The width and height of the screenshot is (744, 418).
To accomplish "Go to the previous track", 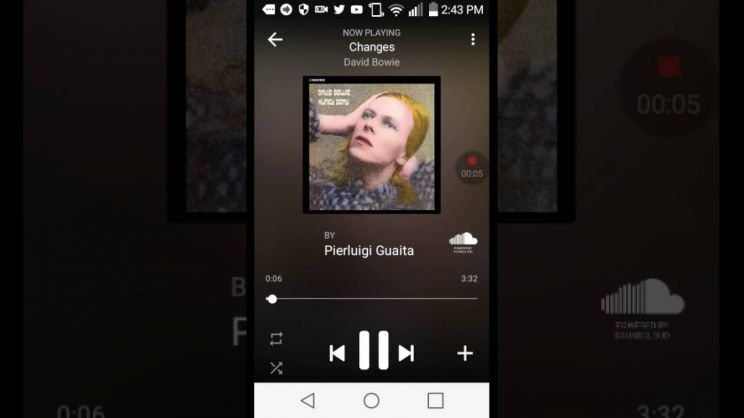I will coord(337,353).
